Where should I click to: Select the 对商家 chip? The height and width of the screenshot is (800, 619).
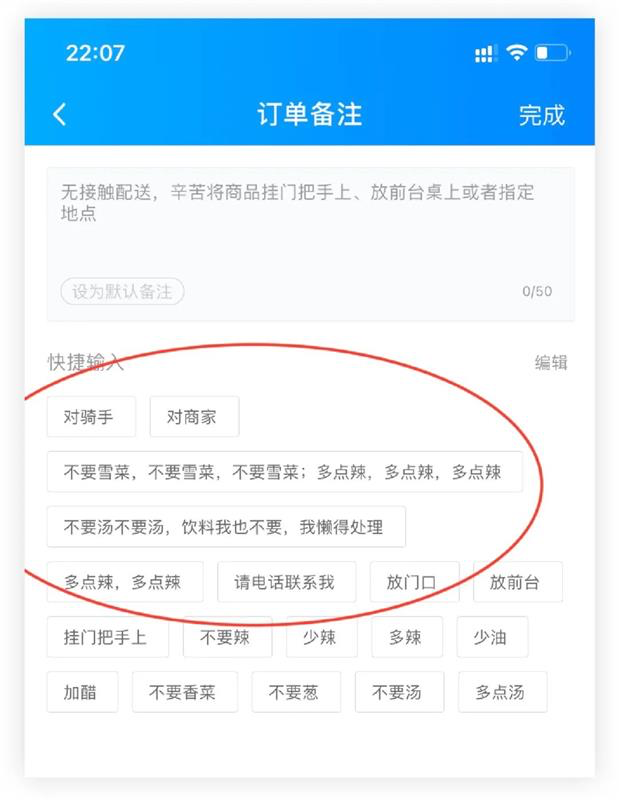[194, 417]
